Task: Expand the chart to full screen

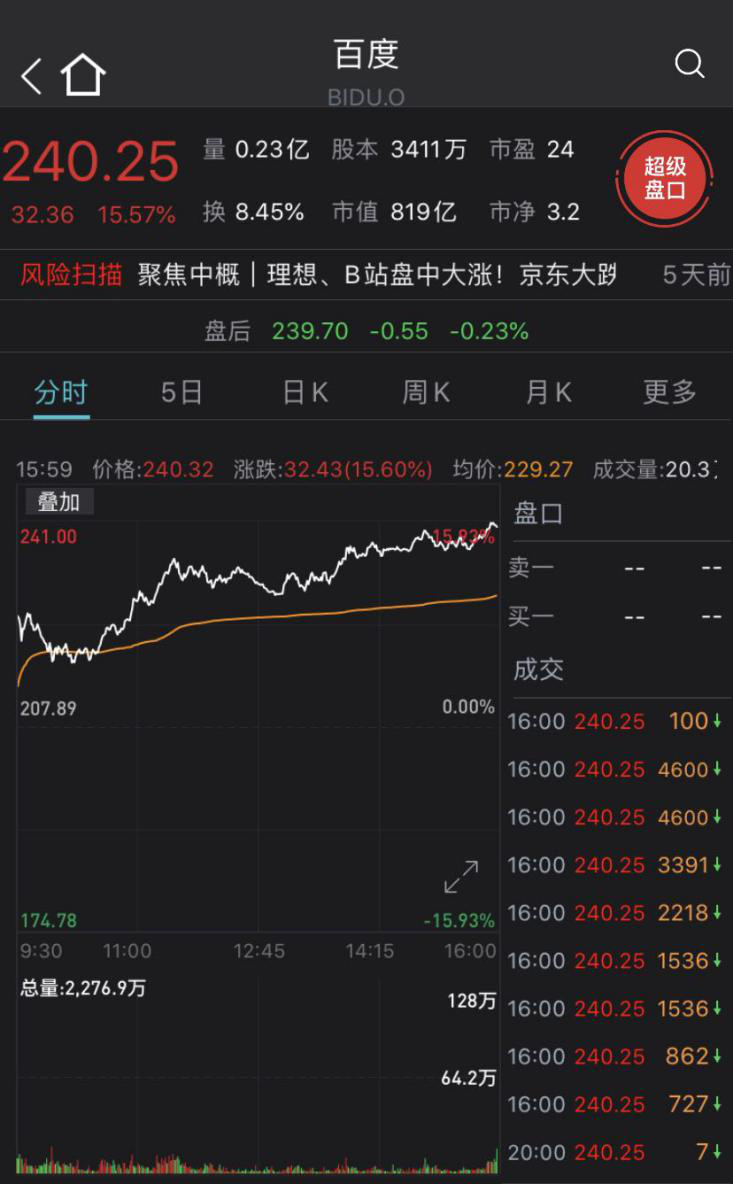Action: [461, 877]
